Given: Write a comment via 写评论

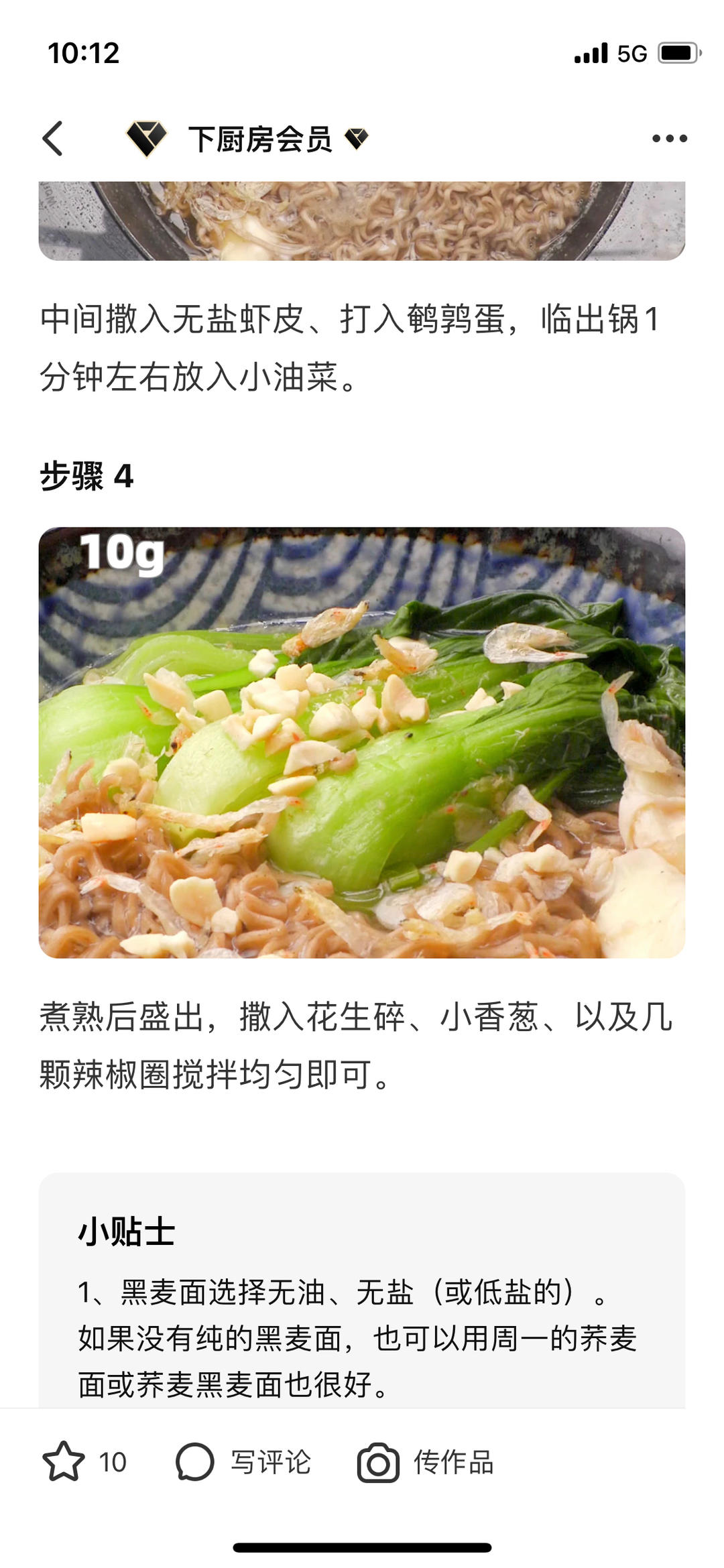Looking at the screenshot, I should 244,1462.
